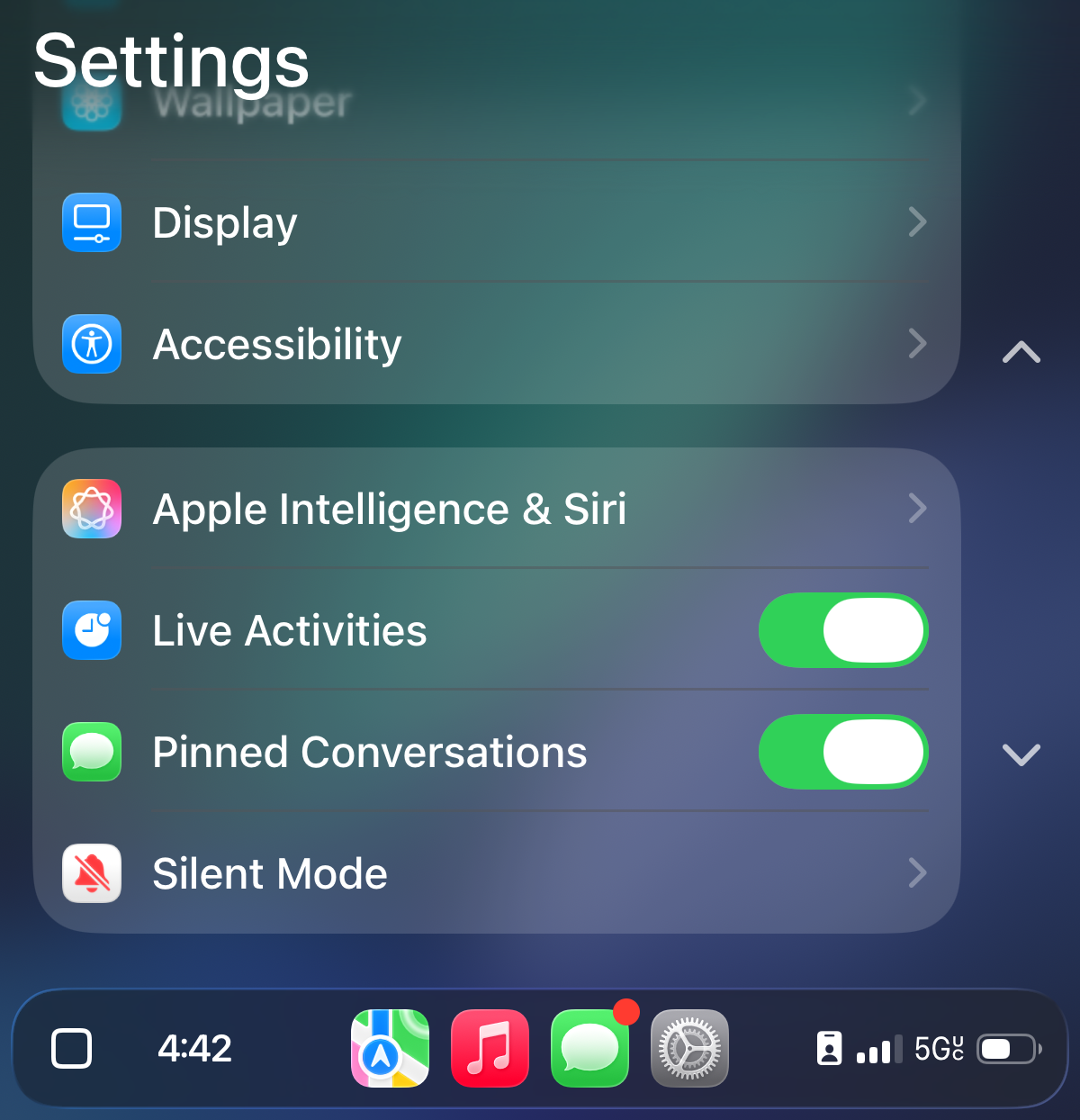Open Display via its right arrow
1080x1120 pixels.
(916, 222)
